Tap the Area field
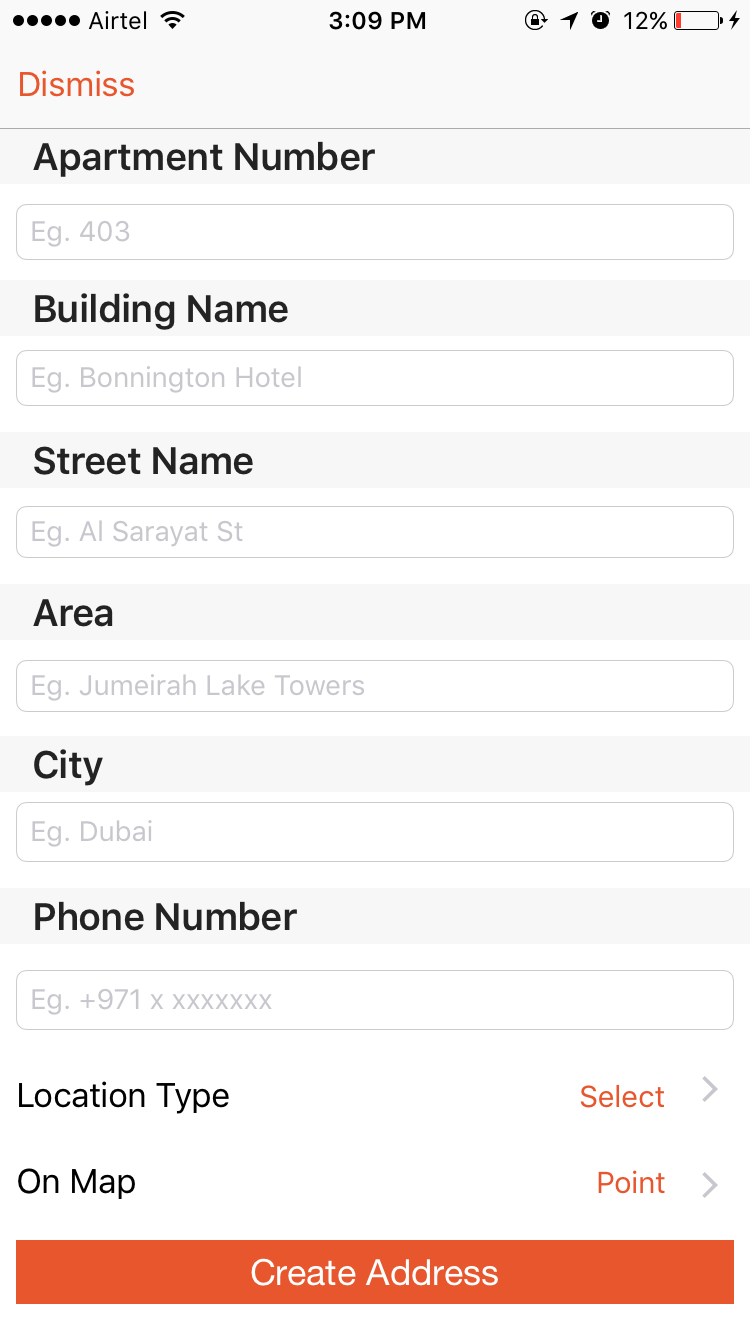 pos(375,686)
